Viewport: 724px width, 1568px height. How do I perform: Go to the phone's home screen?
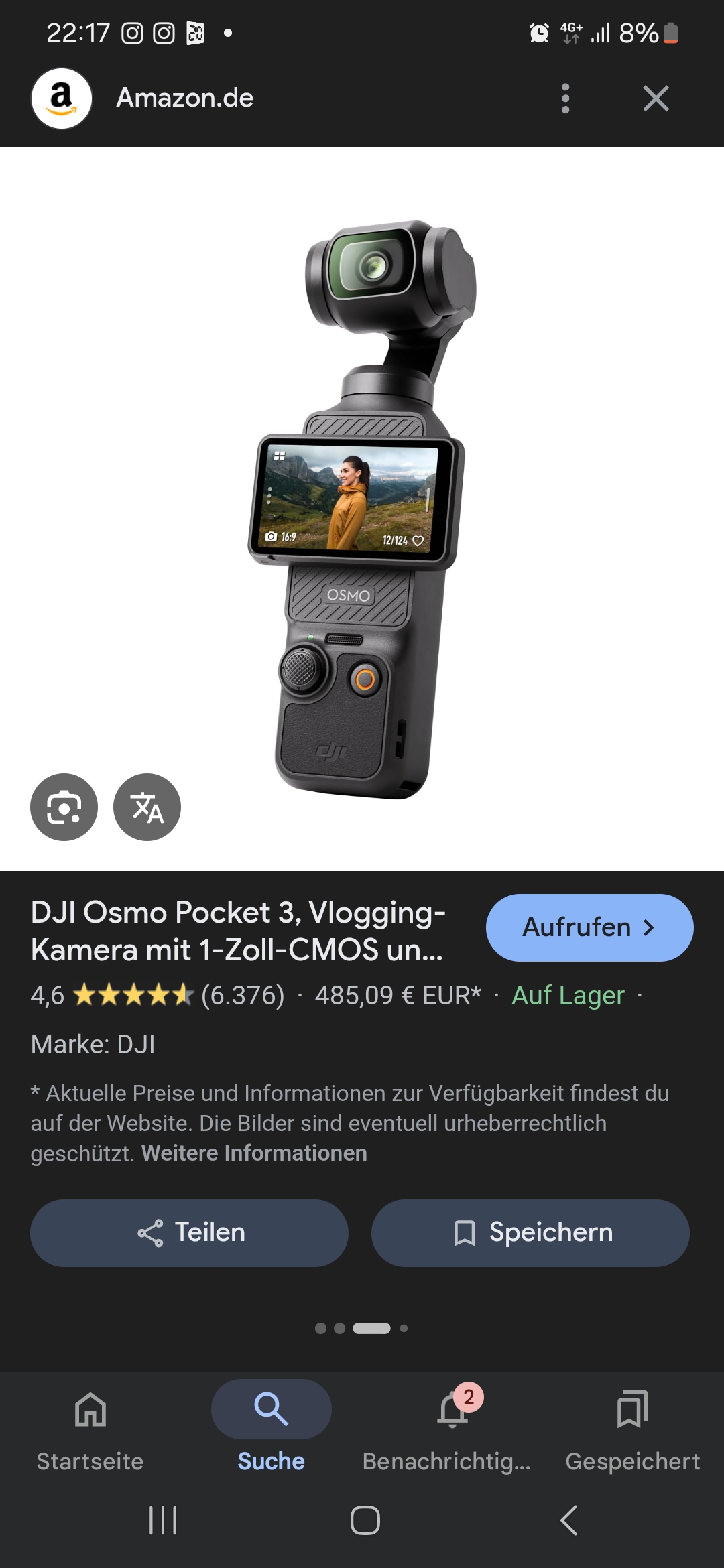[365, 1520]
